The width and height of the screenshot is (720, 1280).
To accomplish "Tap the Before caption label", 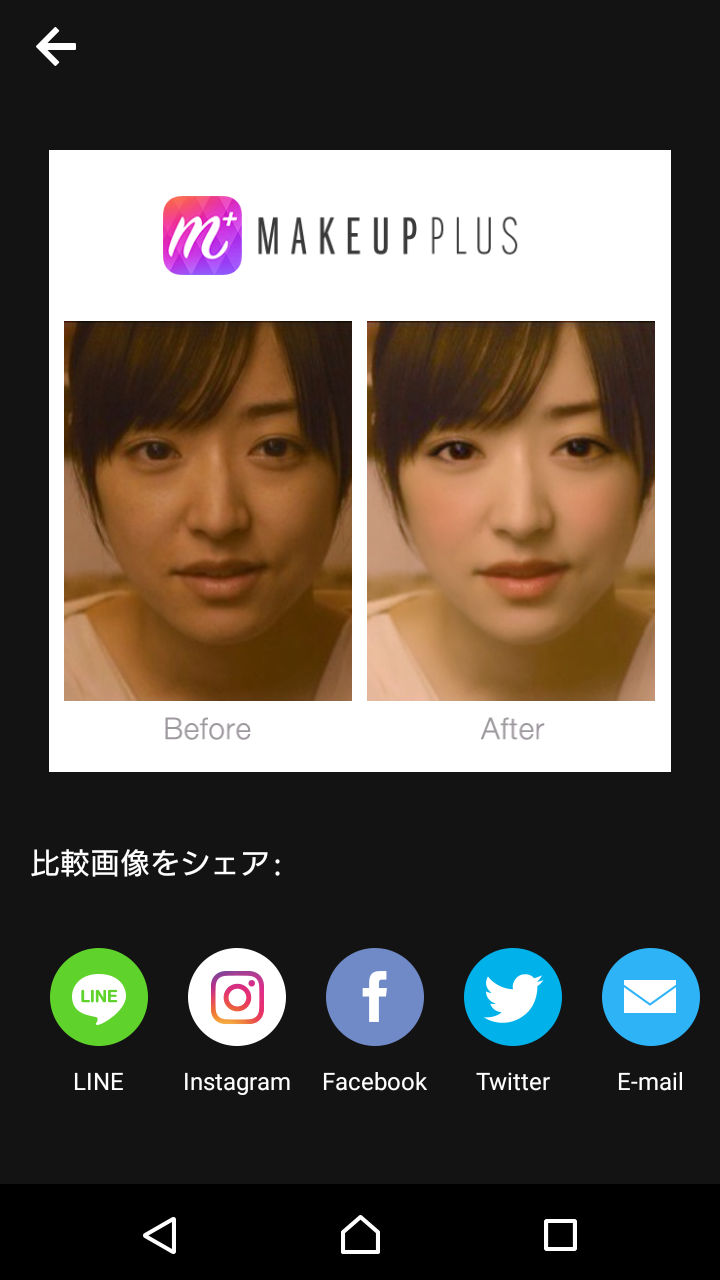I will [x=207, y=729].
